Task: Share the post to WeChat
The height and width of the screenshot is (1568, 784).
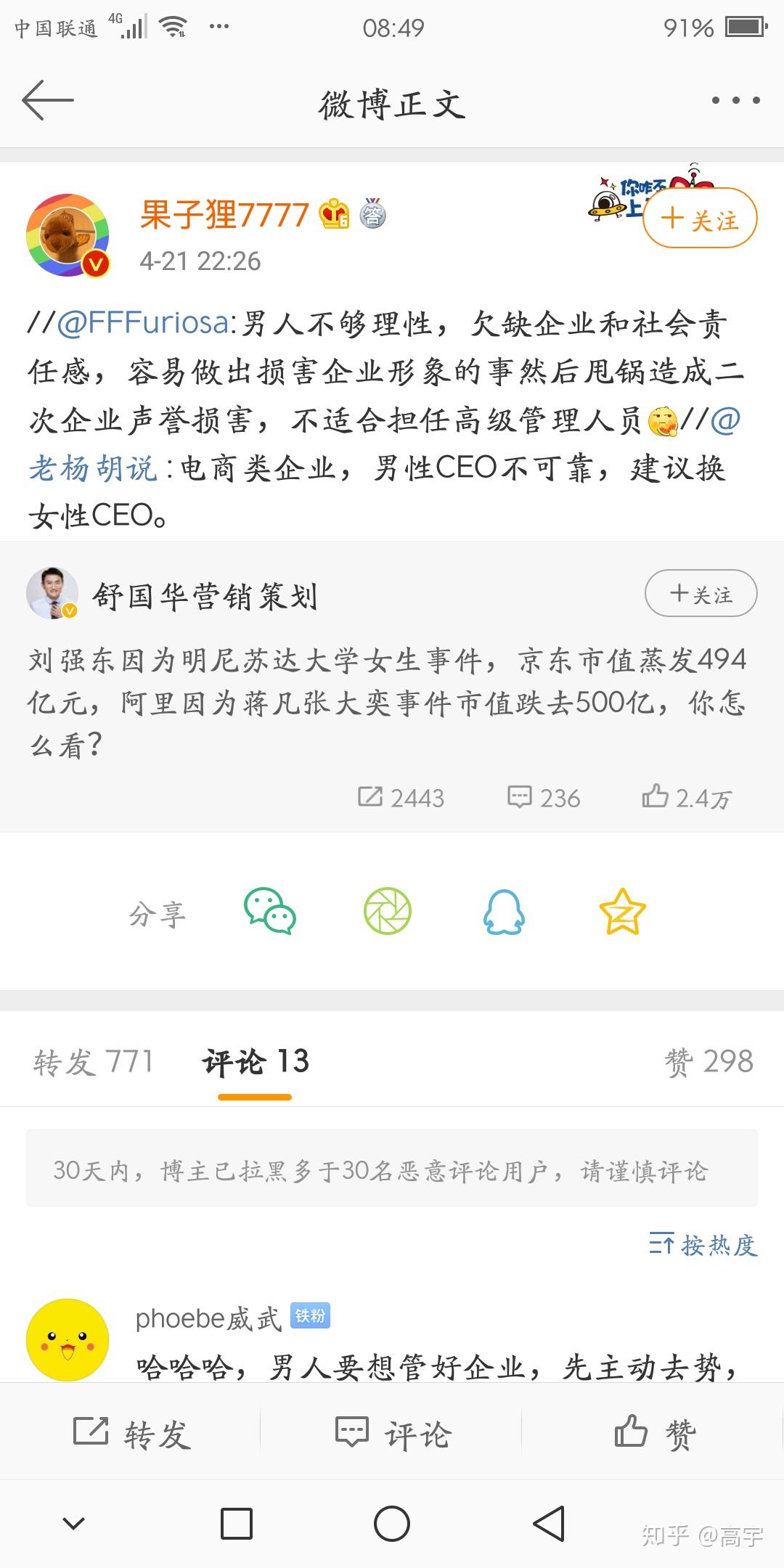Action: [x=270, y=911]
